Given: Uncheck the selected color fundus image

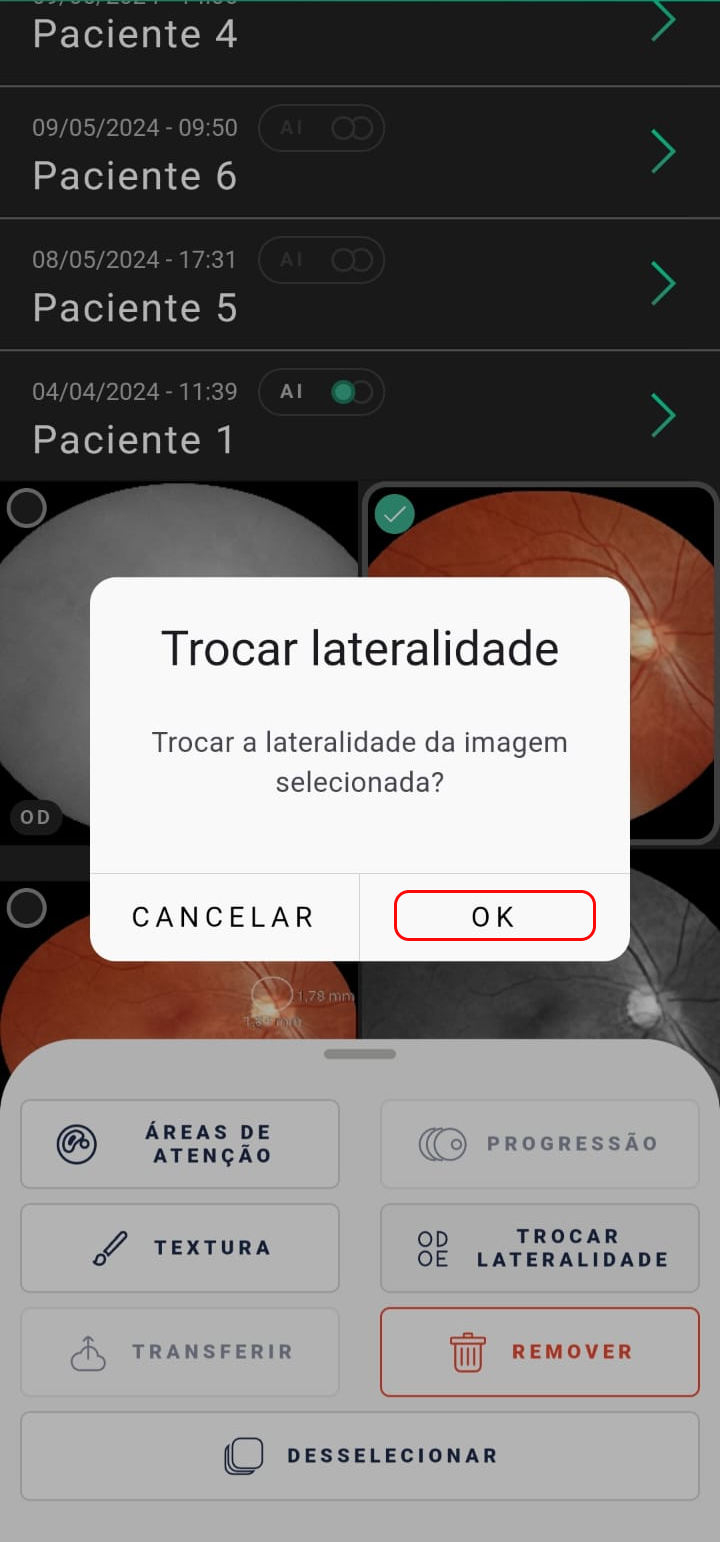Looking at the screenshot, I should pyautogui.click(x=395, y=514).
